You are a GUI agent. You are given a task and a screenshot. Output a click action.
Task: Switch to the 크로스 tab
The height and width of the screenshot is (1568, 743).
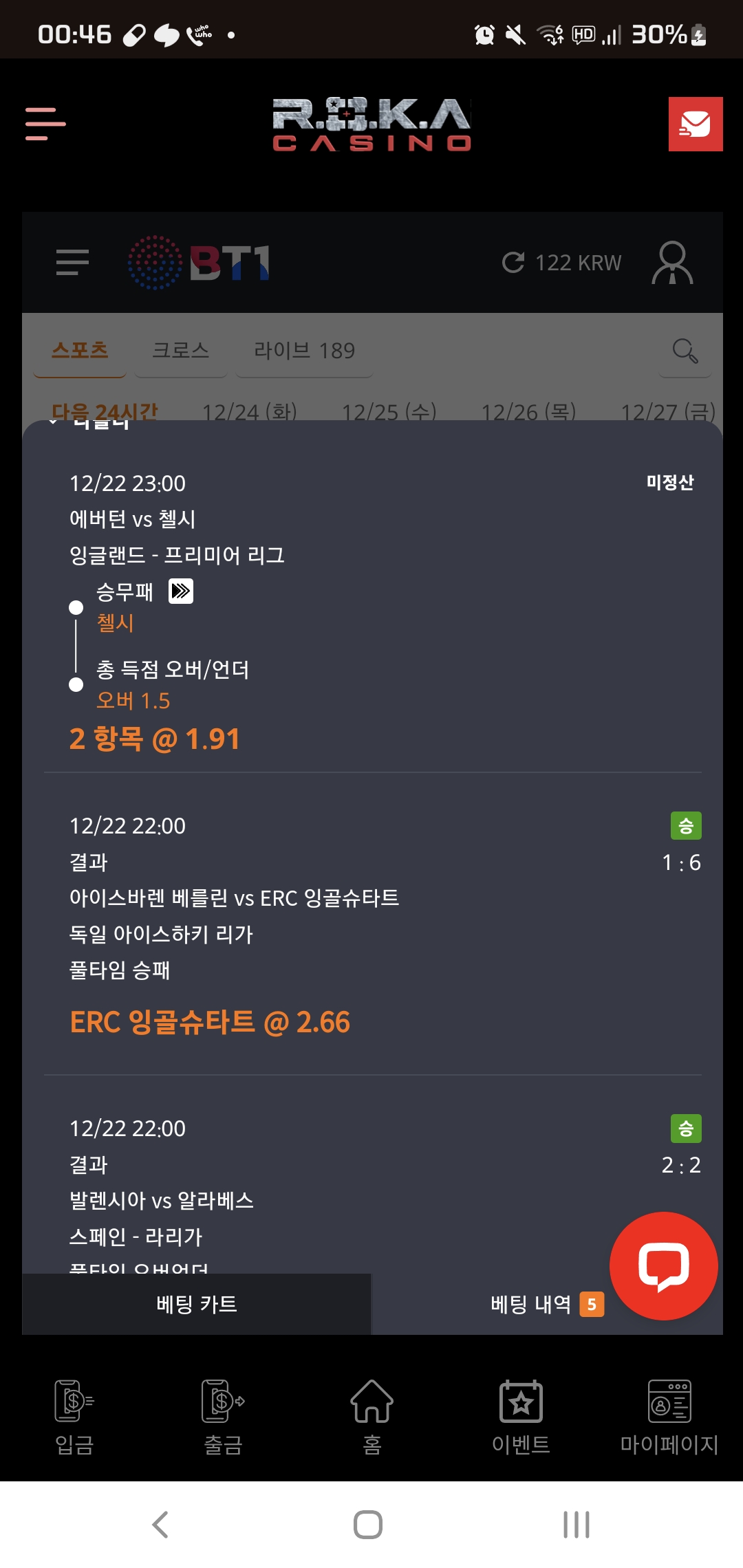(180, 350)
